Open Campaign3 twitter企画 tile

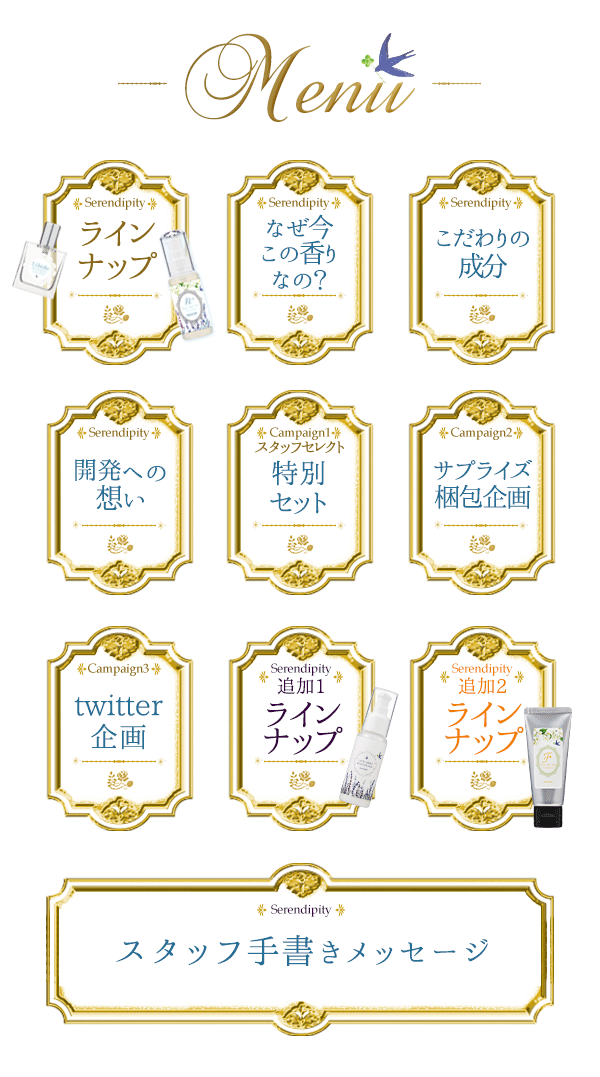coord(118,722)
